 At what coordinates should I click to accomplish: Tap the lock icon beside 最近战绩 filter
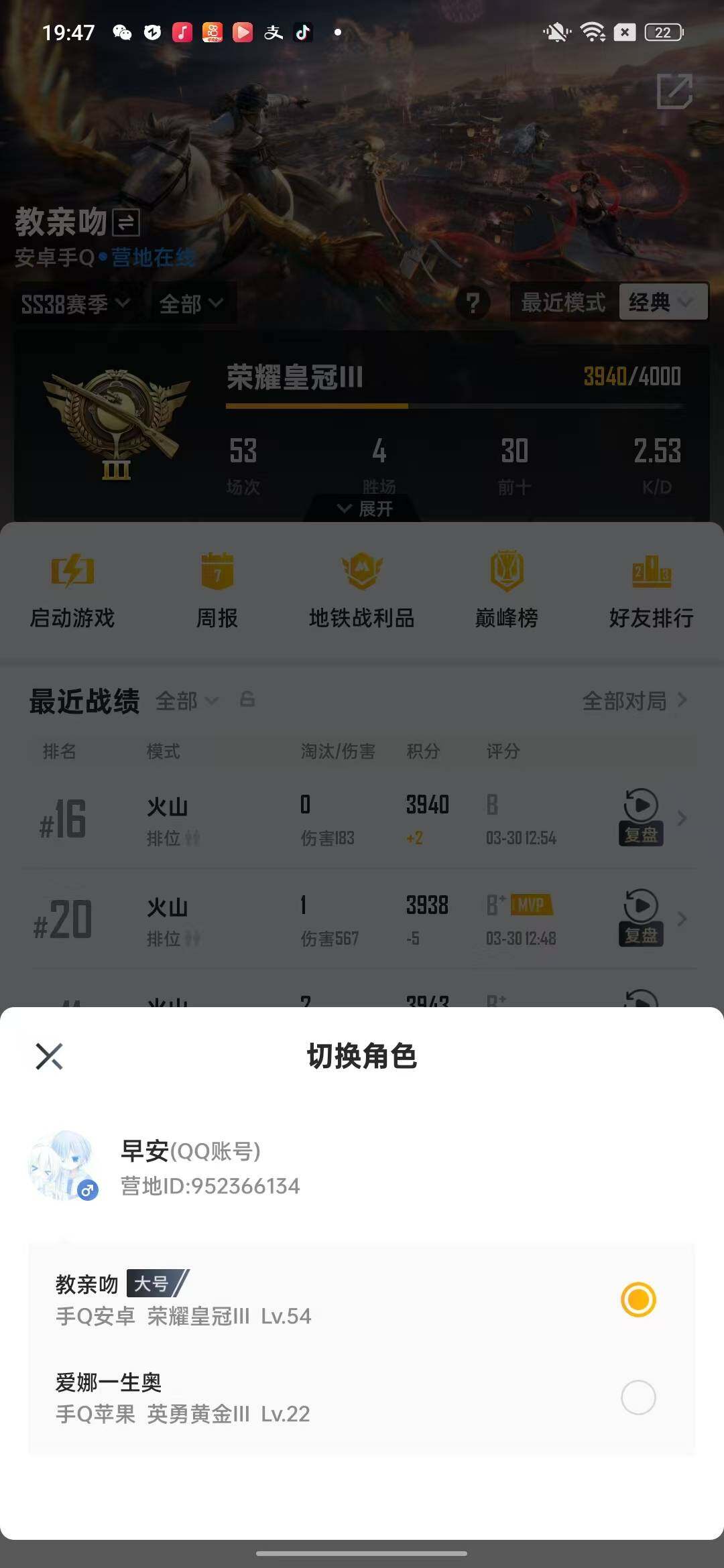246,702
